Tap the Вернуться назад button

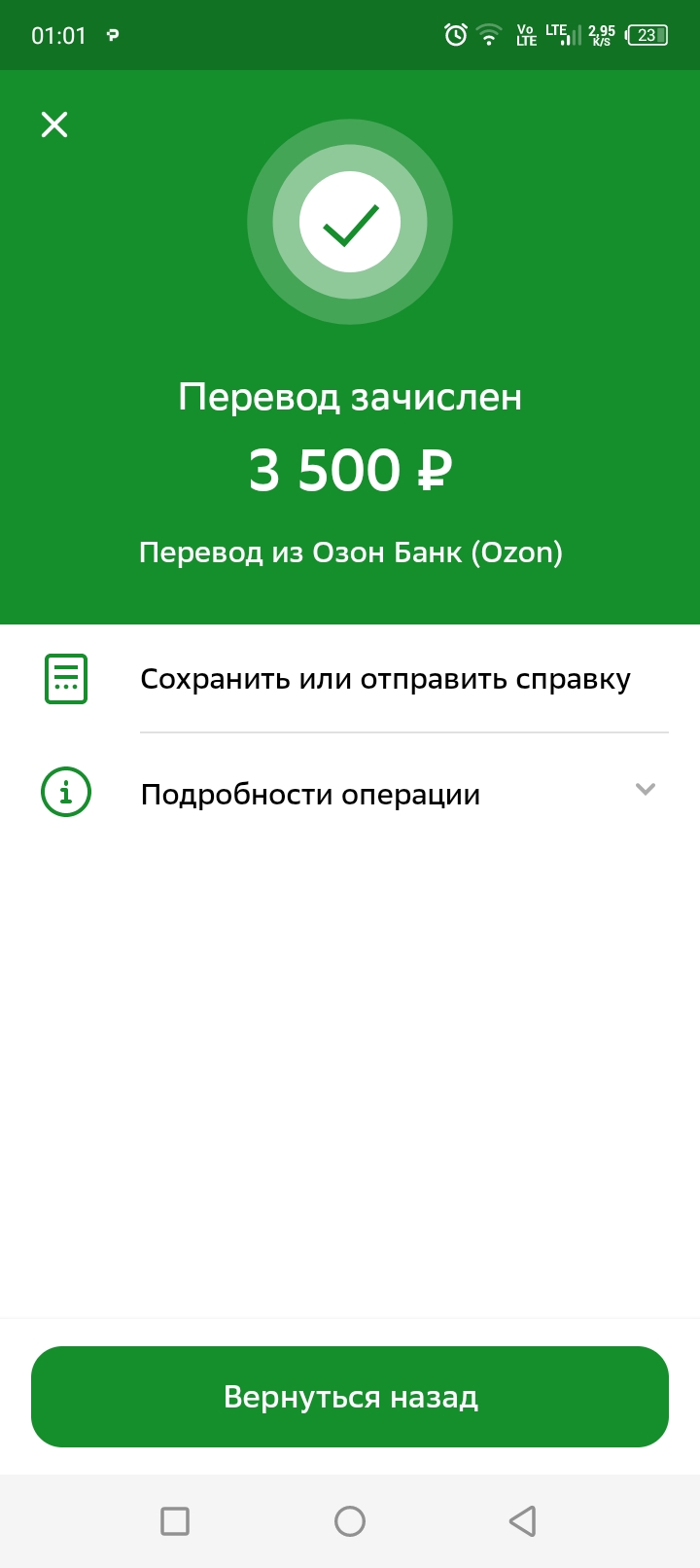click(350, 1397)
